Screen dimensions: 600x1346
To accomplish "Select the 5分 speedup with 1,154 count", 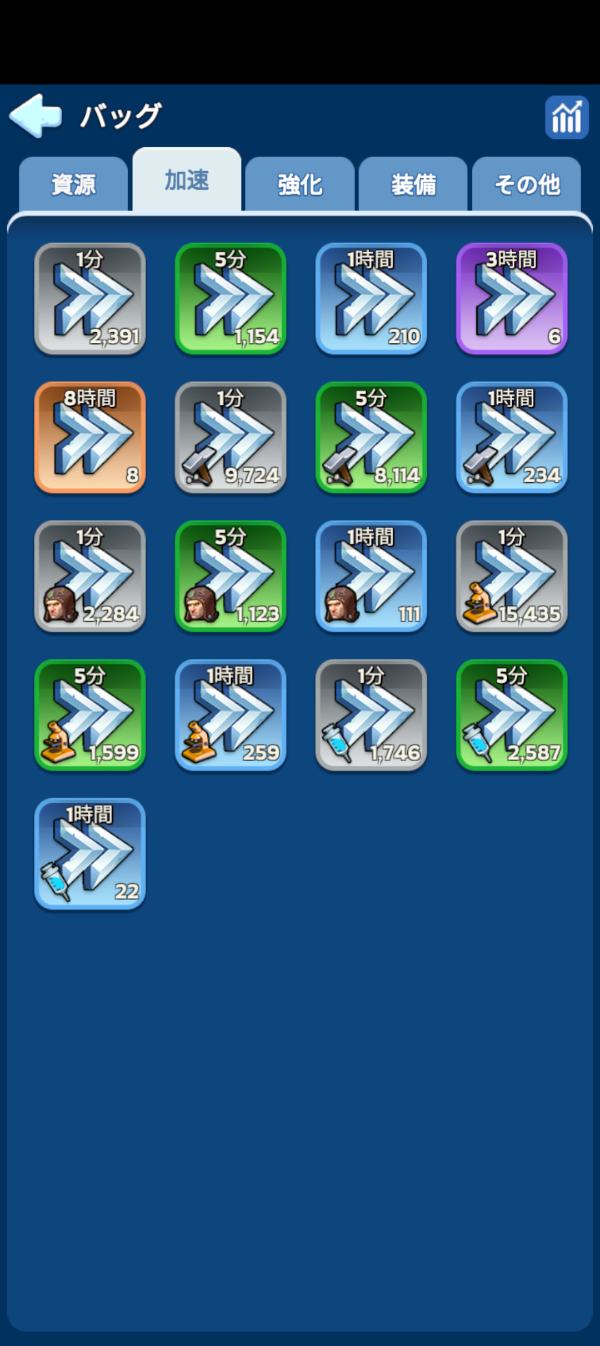I will pyautogui.click(x=231, y=298).
